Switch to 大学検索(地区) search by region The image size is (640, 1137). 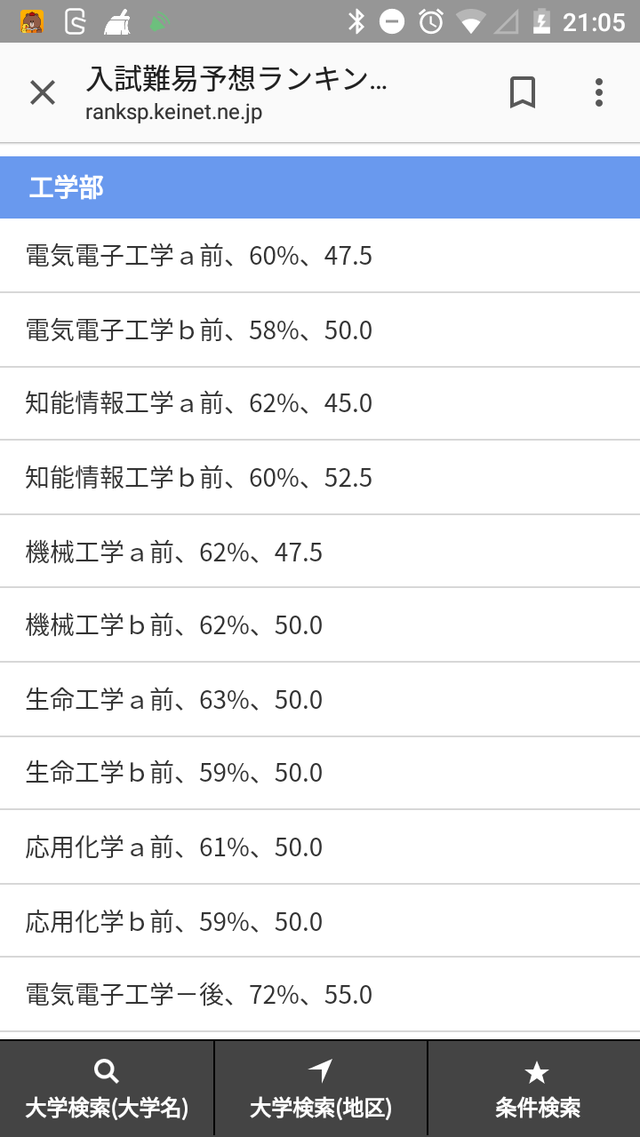[x=320, y=1089]
